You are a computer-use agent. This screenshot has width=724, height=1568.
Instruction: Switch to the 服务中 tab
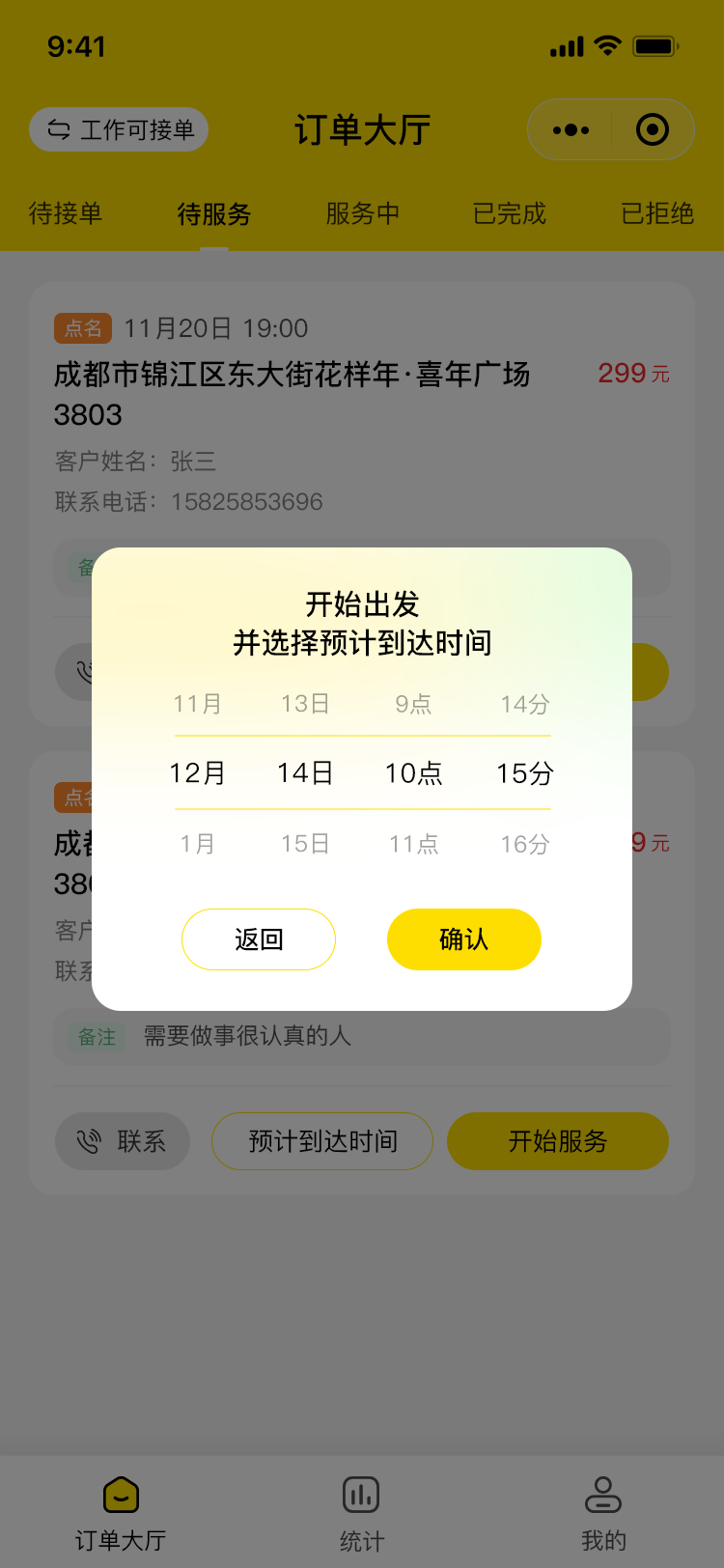click(x=362, y=213)
